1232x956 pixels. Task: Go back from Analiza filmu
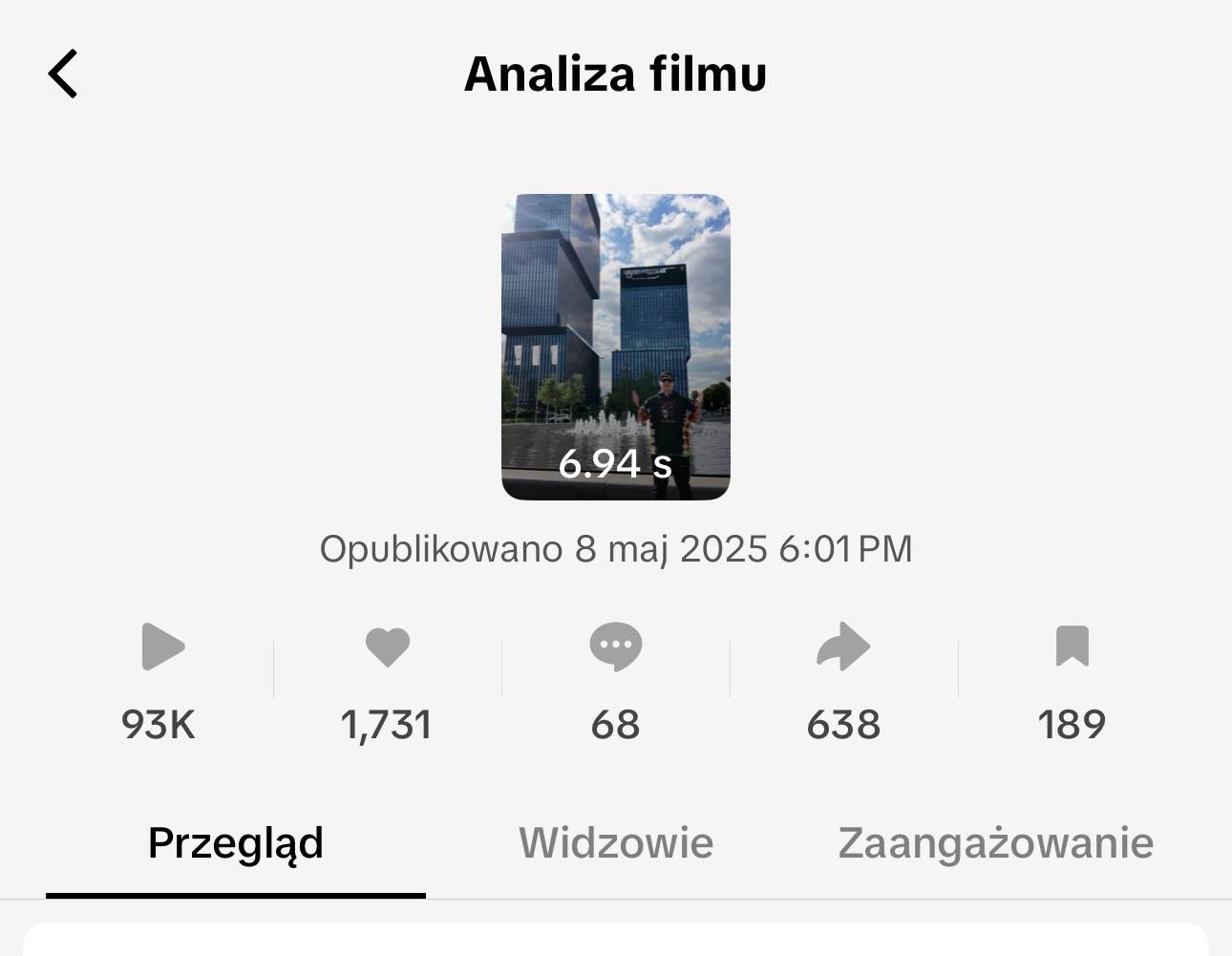point(63,74)
